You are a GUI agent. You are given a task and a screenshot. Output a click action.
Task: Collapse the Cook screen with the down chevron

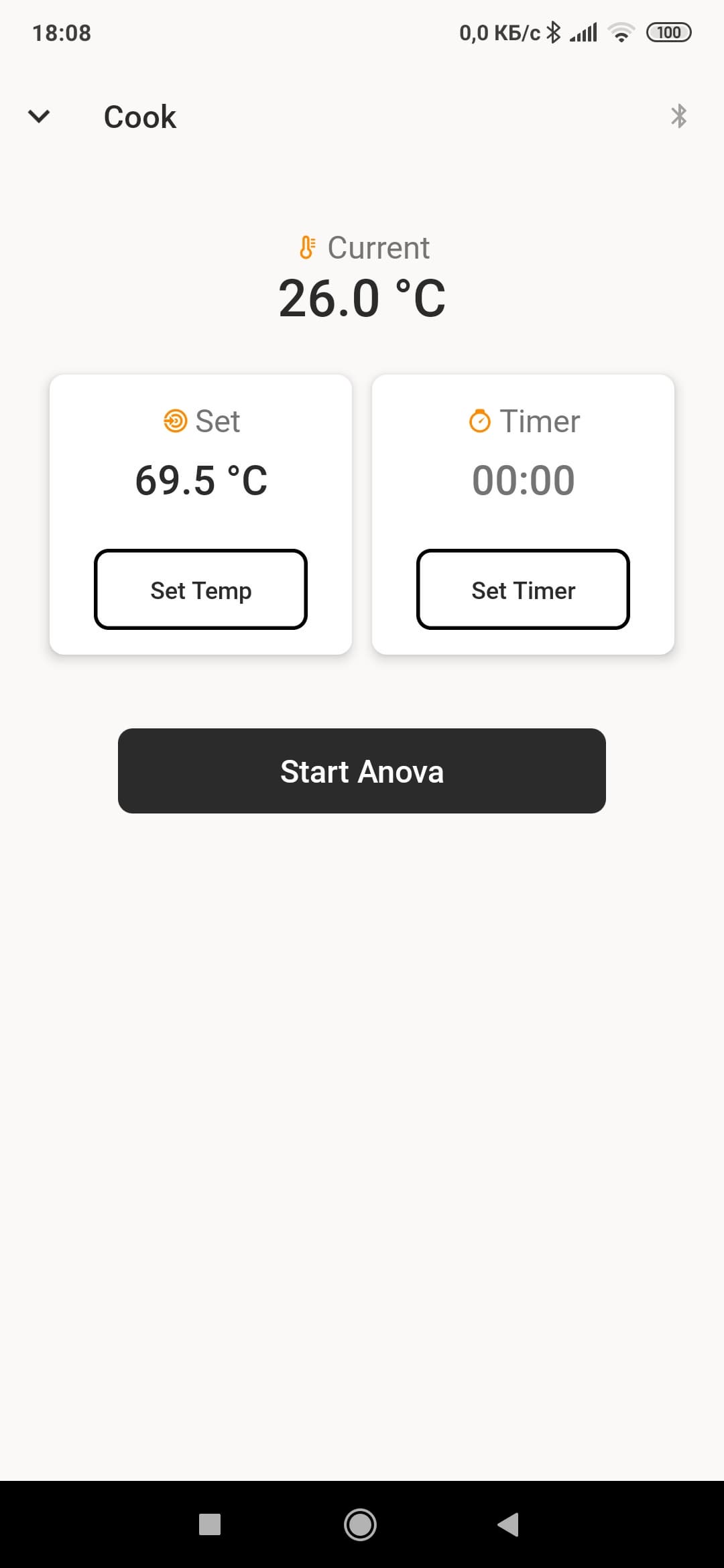(x=39, y=117)
